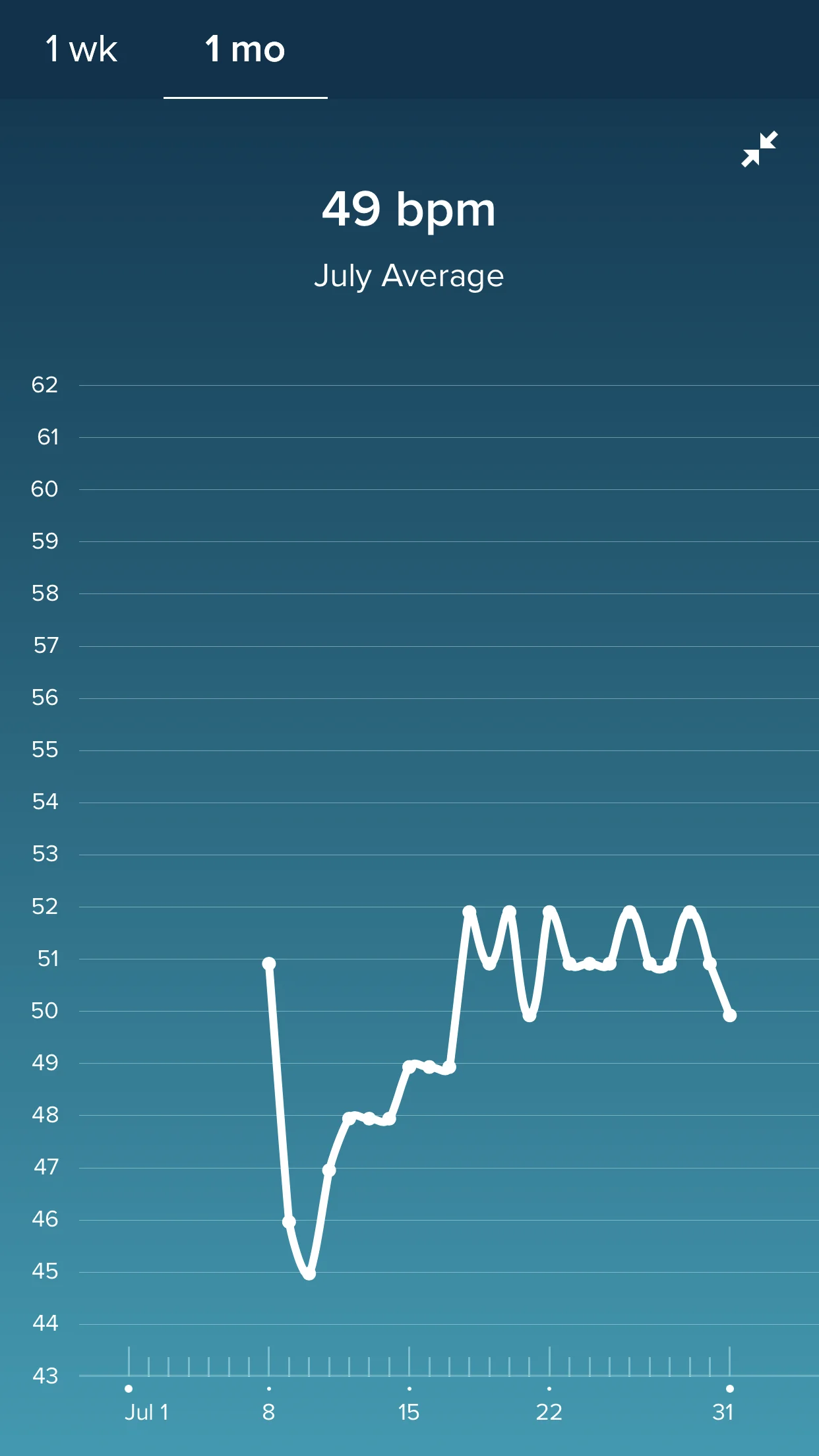The image size is (819, 1456).
Task: Collapse the full-screen heart rate chart
Action: point(760,149)
